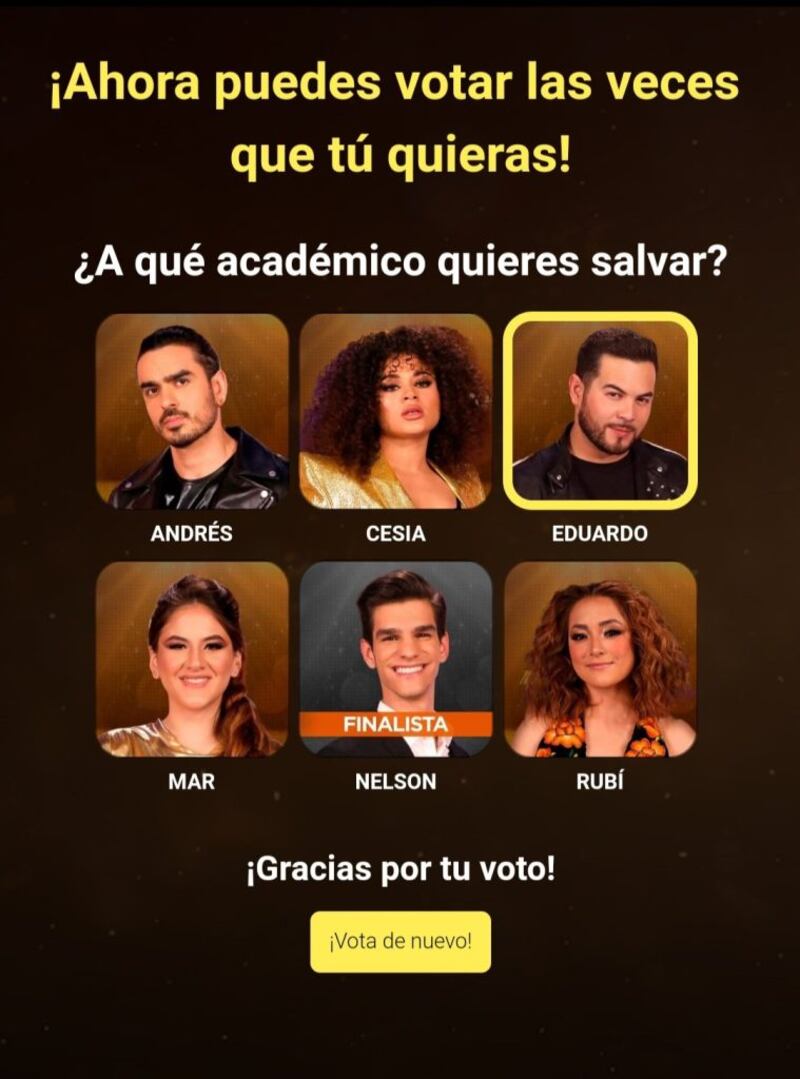Select Andrés to save

pyautogui.click(x=192, y=411)
